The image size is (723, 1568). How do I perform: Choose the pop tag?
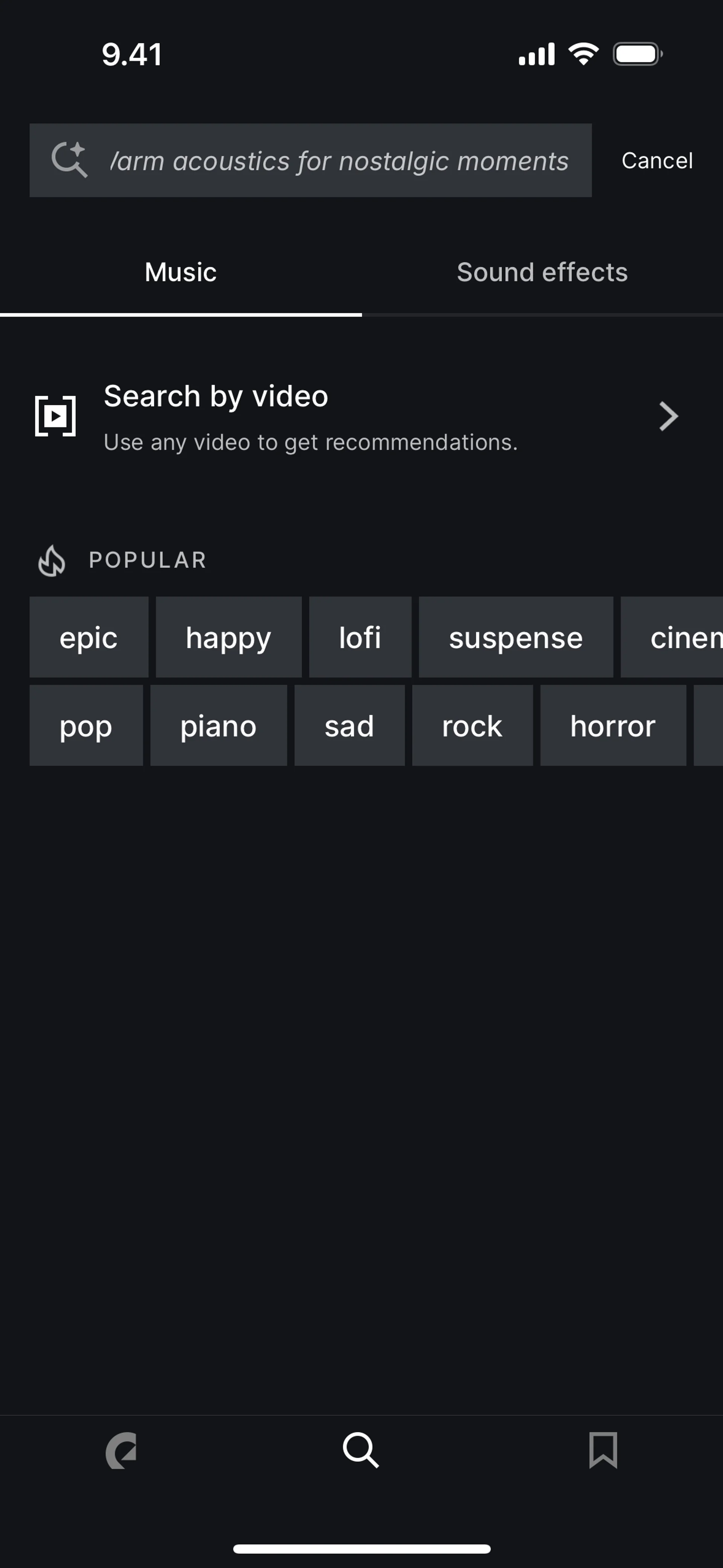pos(86,726)
